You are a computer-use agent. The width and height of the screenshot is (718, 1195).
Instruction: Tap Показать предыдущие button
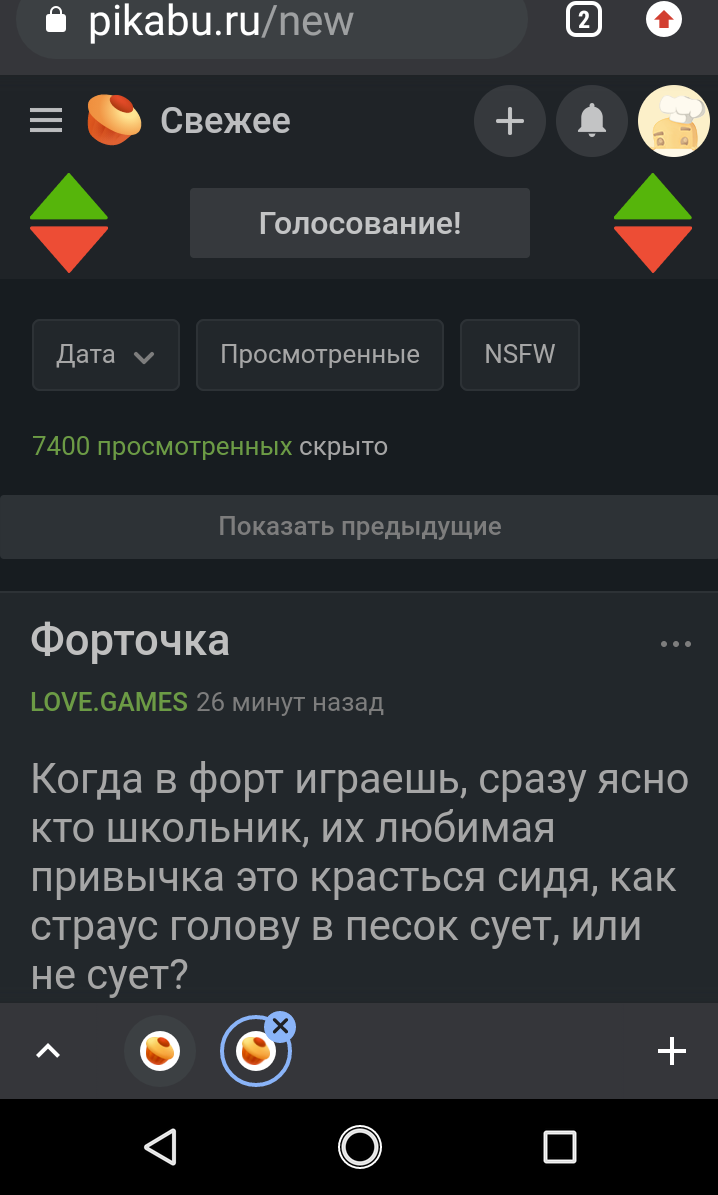359,526
